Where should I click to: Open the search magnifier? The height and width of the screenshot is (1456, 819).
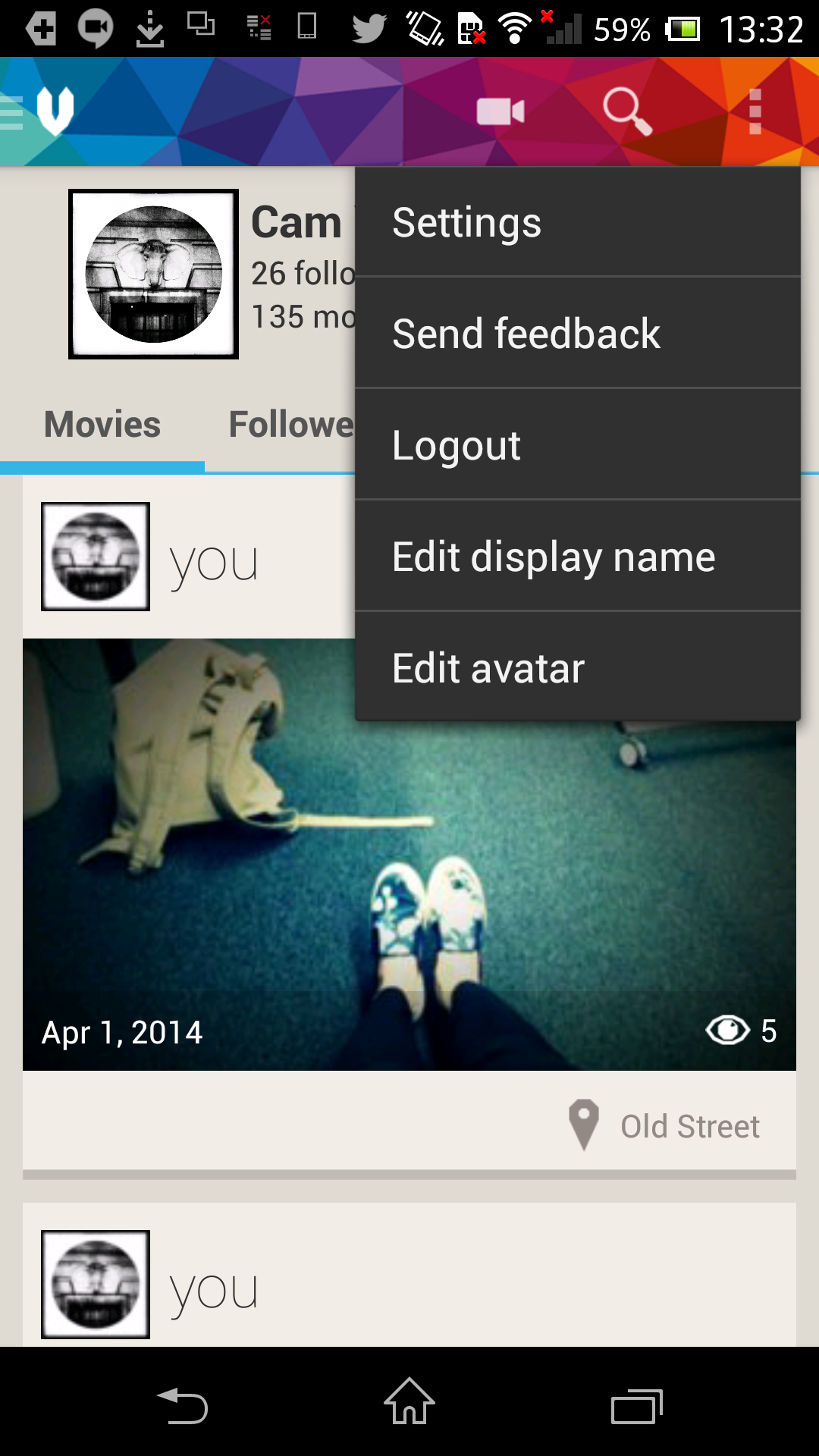626,112
